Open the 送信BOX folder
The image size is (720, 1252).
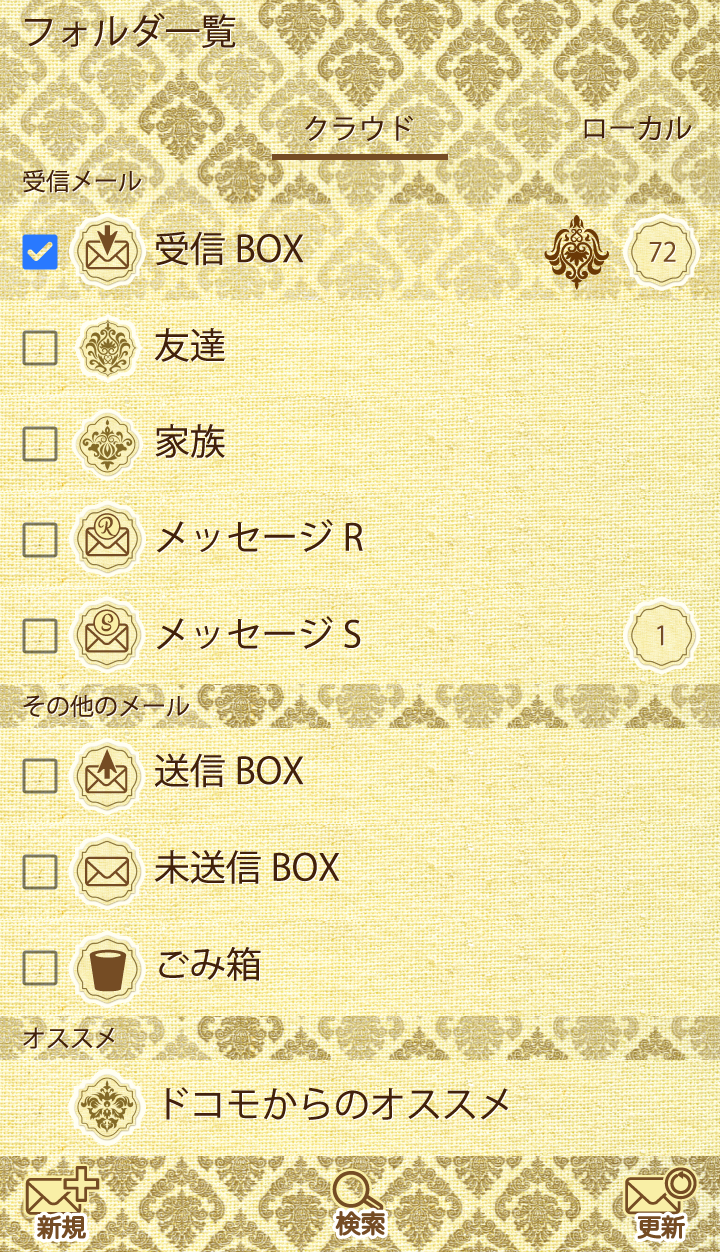pos(229,772)
